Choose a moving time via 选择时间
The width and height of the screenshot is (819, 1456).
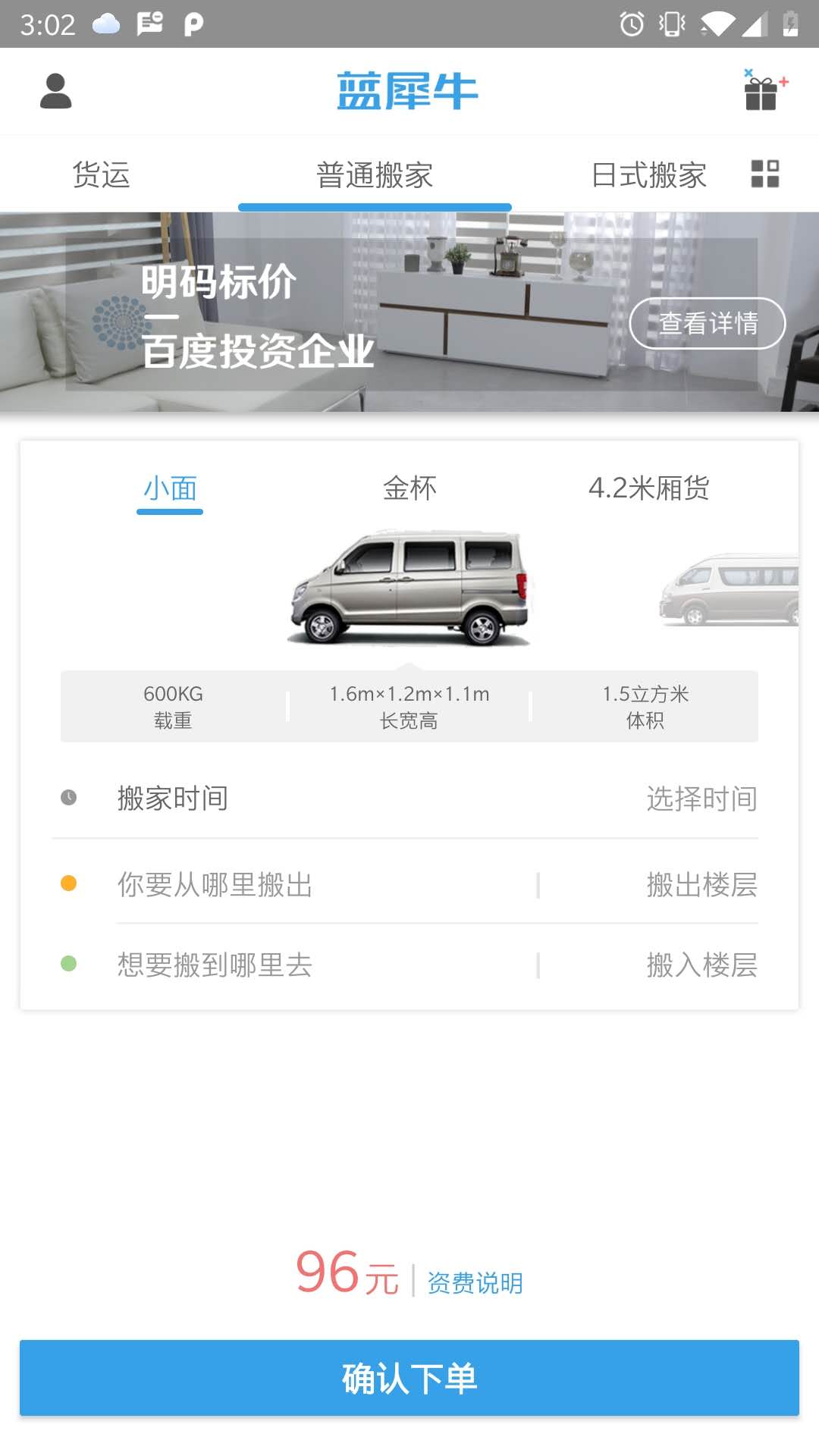coord(701,799)
